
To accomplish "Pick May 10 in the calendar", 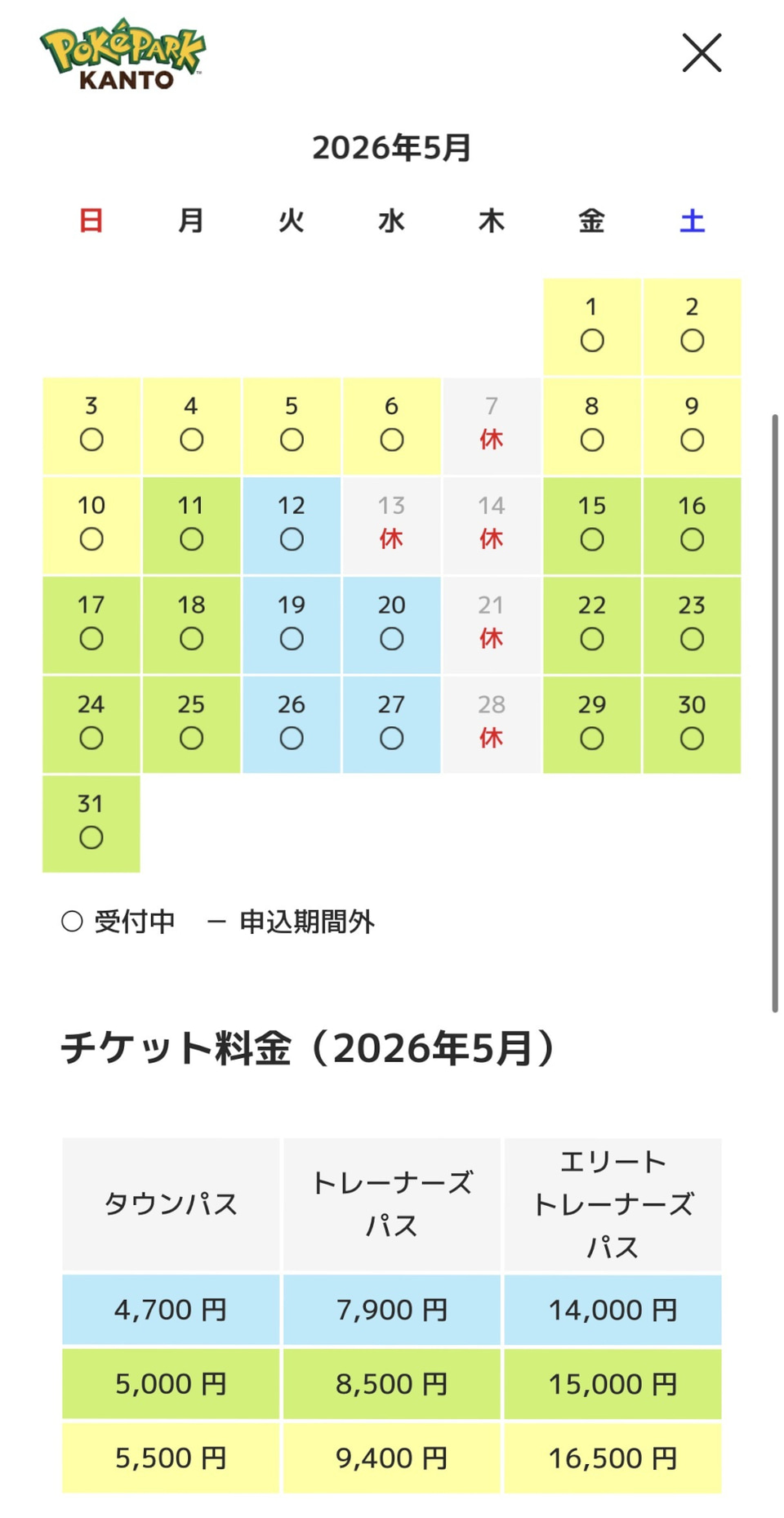I will click(91, 525).
